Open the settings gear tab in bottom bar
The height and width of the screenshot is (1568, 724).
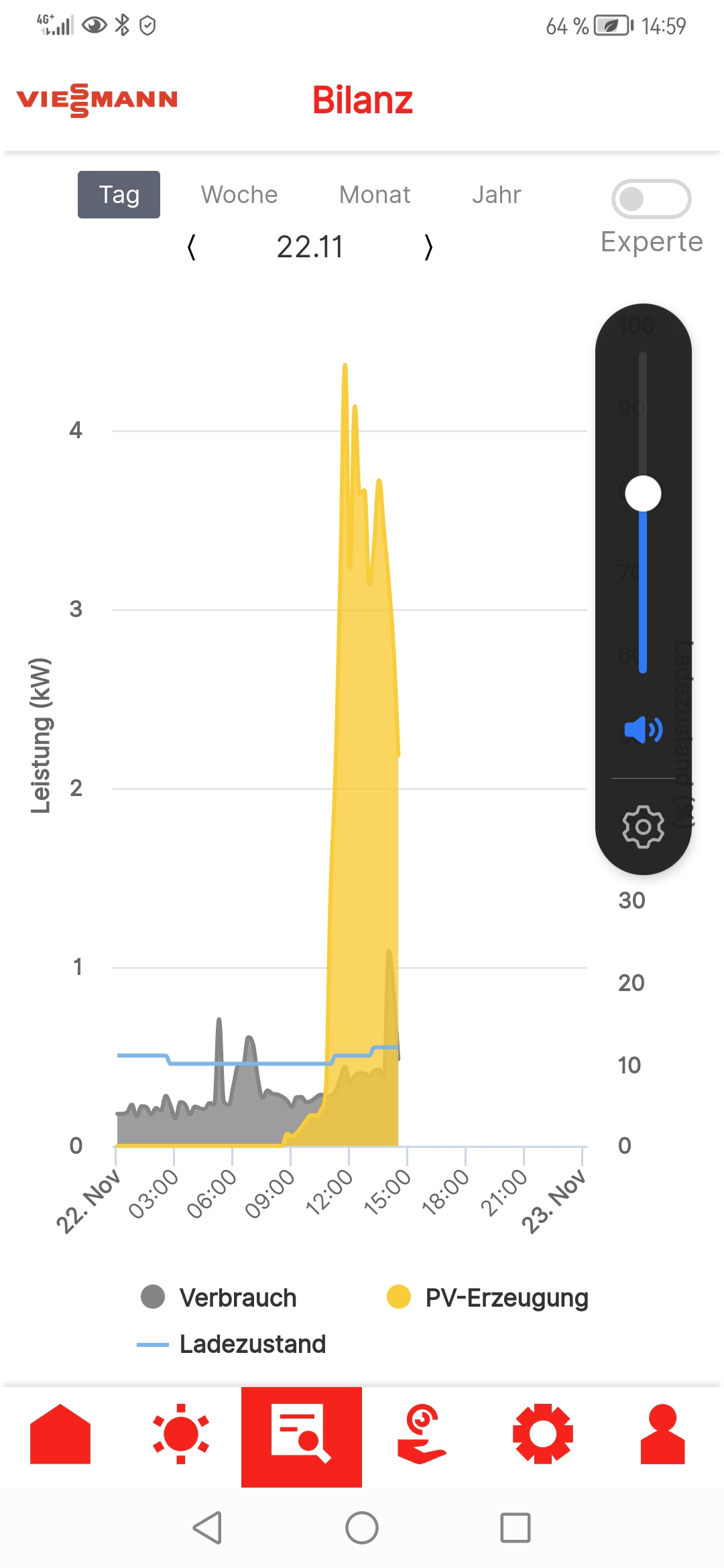[x=543, y=1434]
